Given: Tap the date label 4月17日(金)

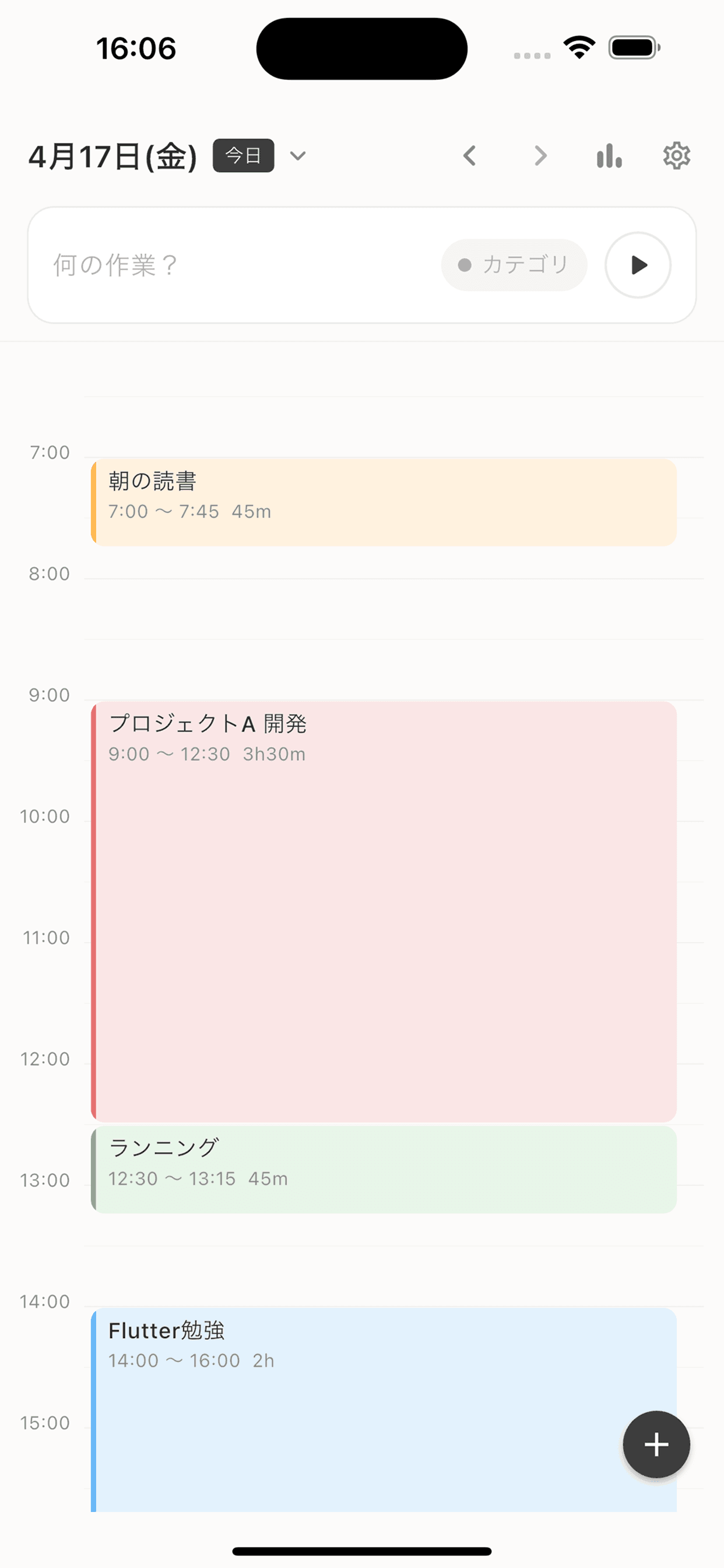Looking at the screenshot, I should (112, 156).
